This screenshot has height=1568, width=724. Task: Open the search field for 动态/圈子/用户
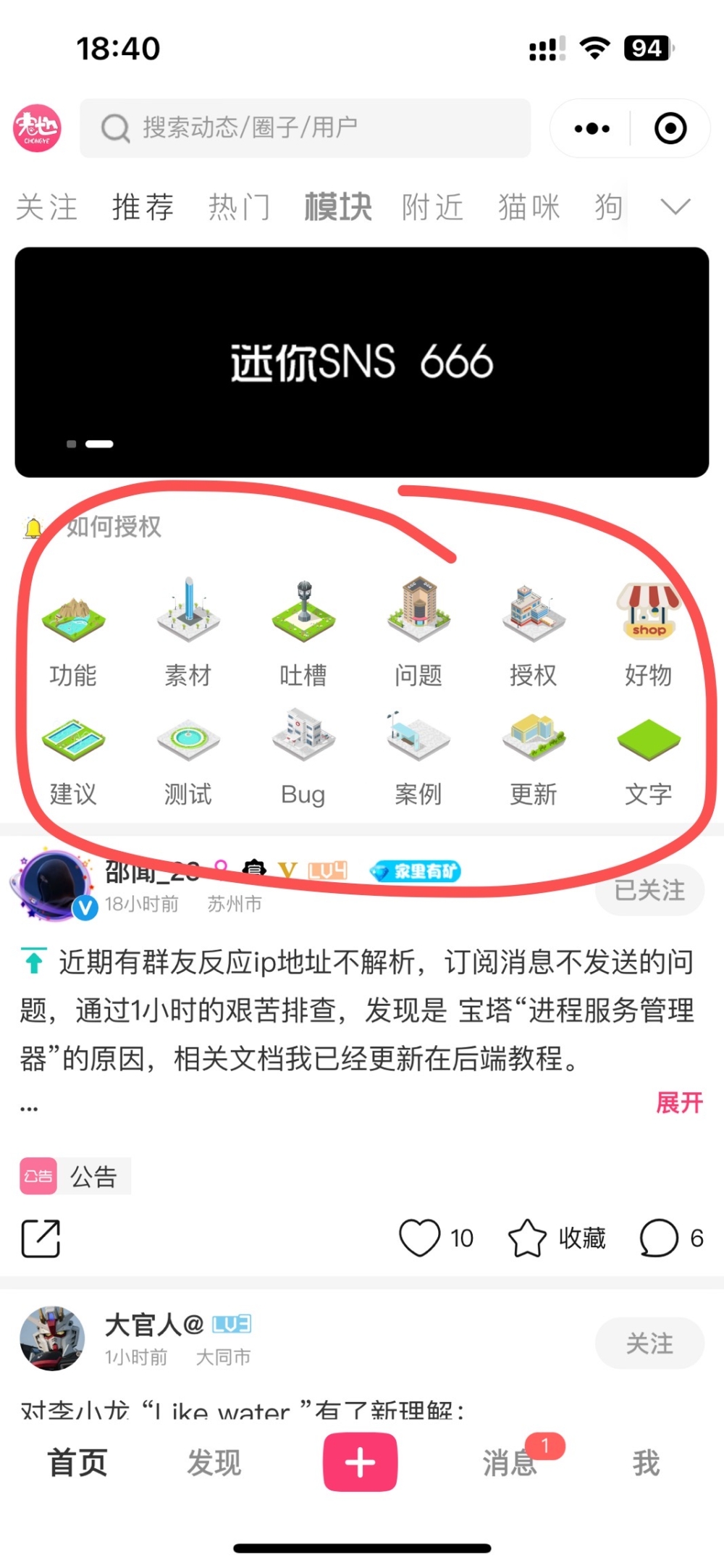(304, 128)
